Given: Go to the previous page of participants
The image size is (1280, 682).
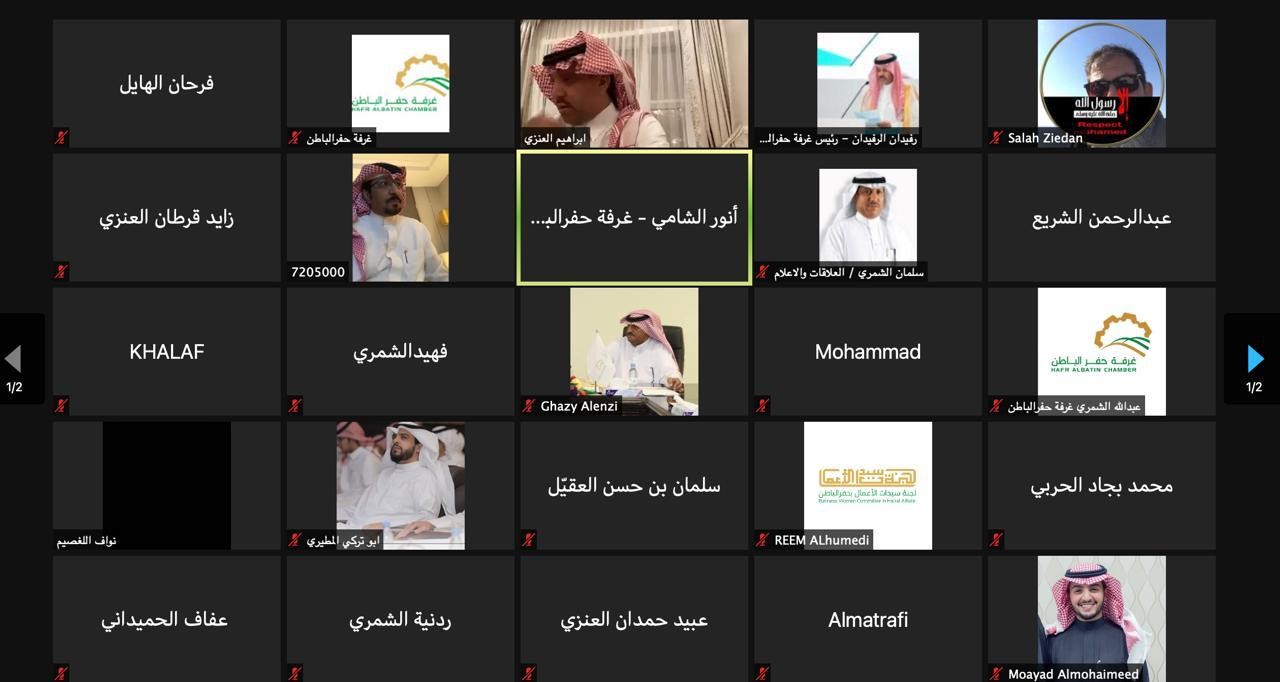Looking at the screenshot, I should coord(14,358).
